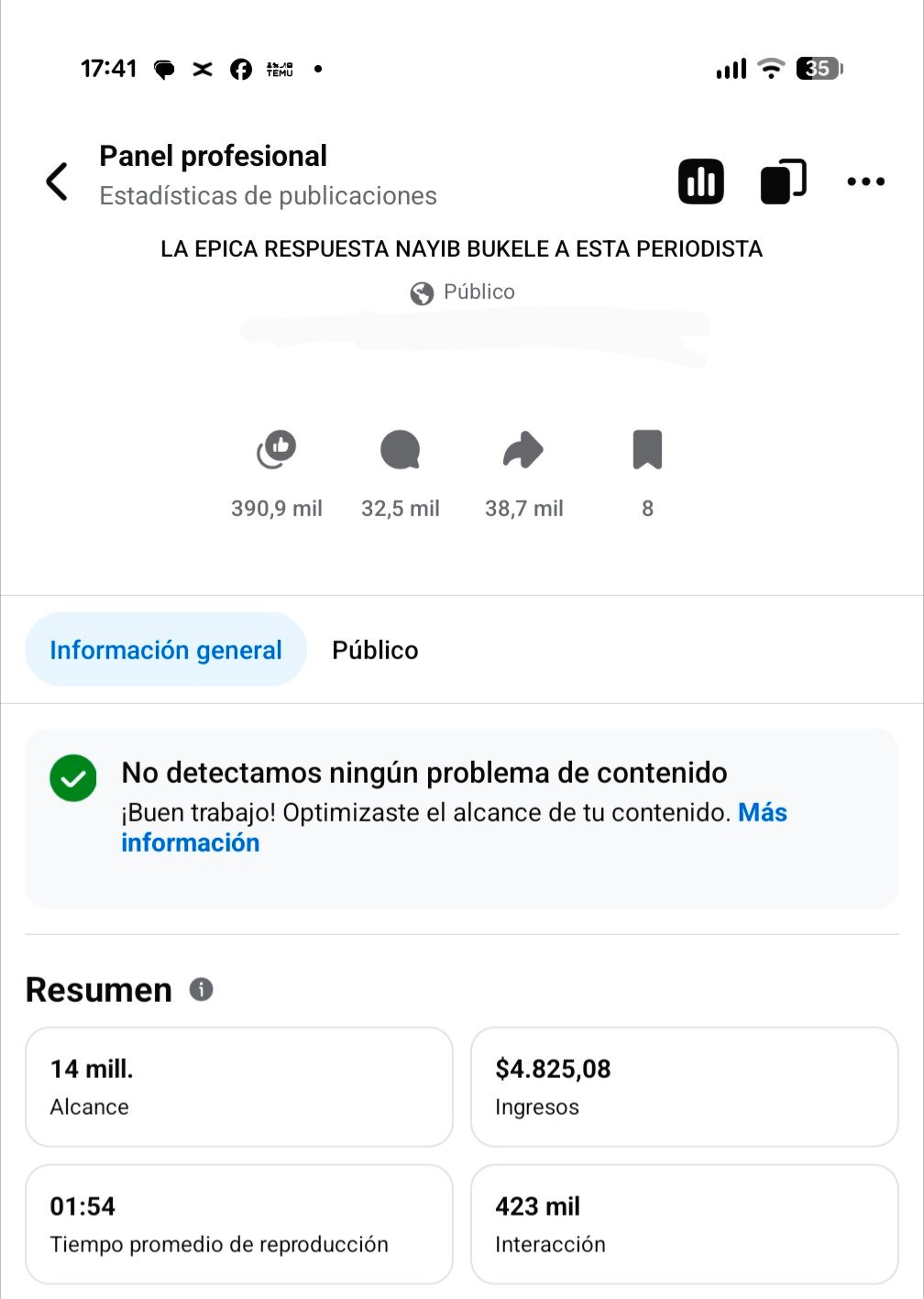The height and width of the screenshot is (1299, 924).
Task: Open the saves bookmark icon
Action: [x=646, y=449]
